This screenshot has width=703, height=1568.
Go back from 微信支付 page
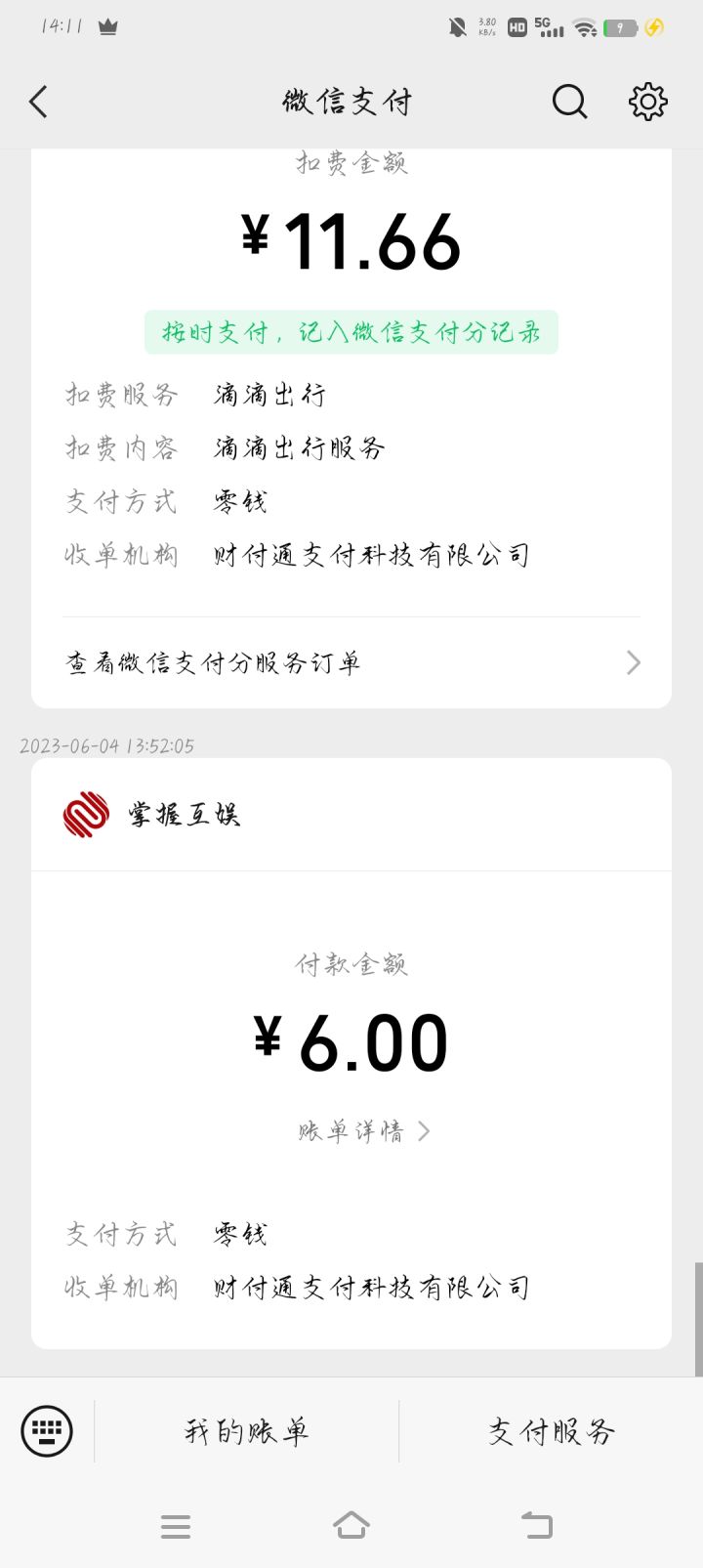point(39,102)
